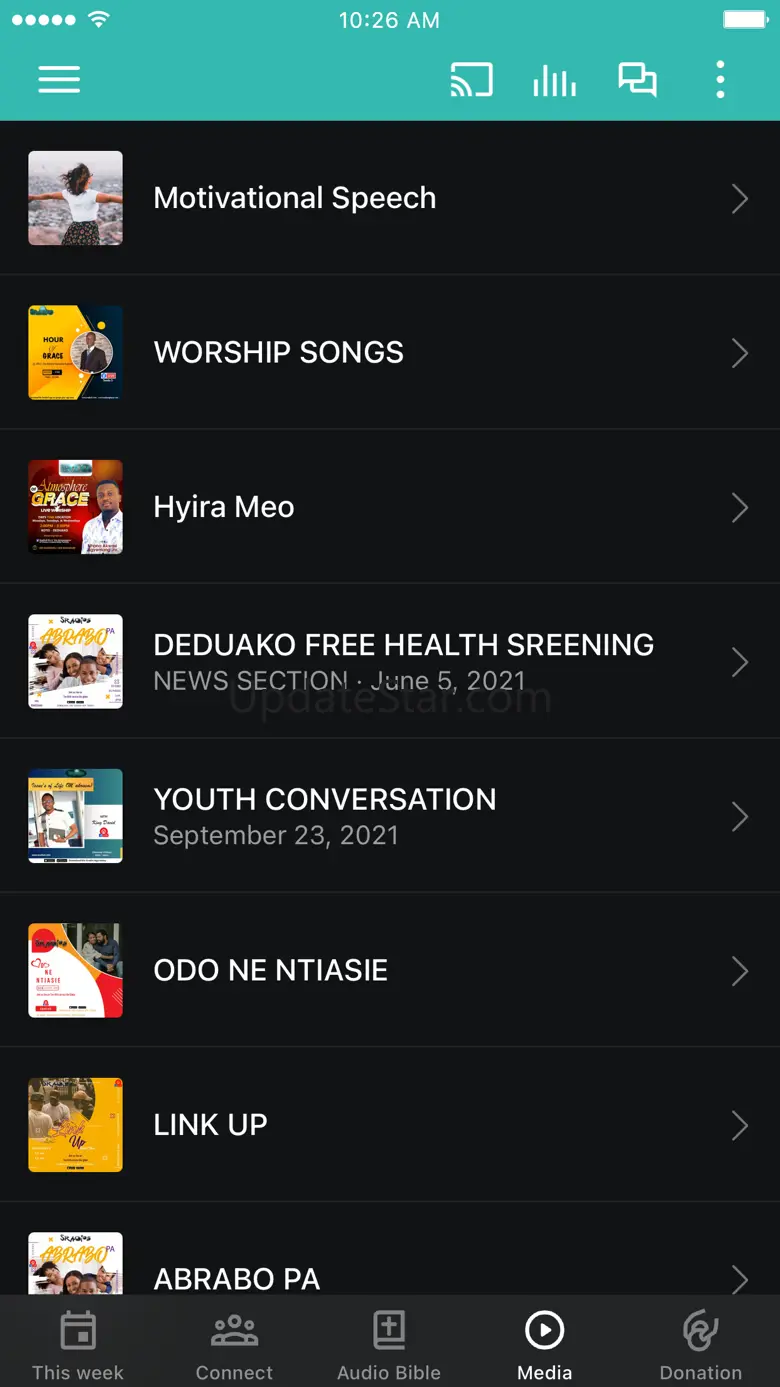780x1387 pixels.
Task: Open YOUTH CONVERSATION from September 23
Action: [x=390, y=816]
